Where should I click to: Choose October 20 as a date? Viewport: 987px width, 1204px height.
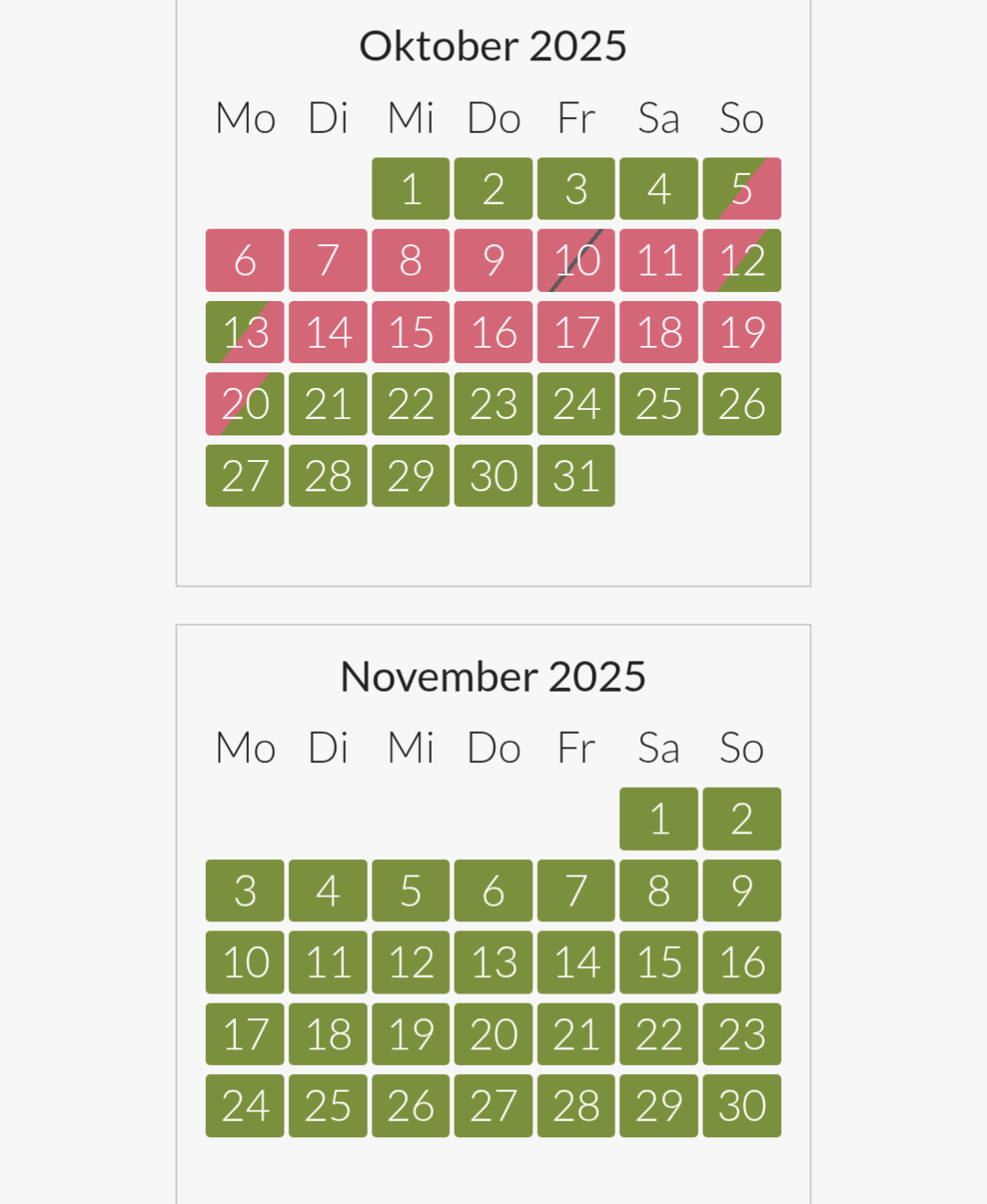click(245, 403)
